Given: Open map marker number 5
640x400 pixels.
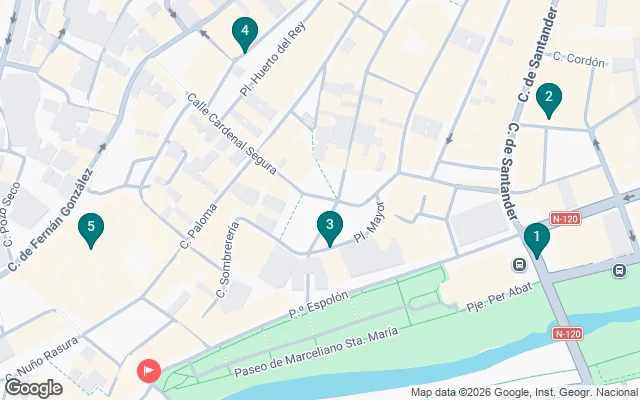Looking at the screenshot, I should point(91,228).
